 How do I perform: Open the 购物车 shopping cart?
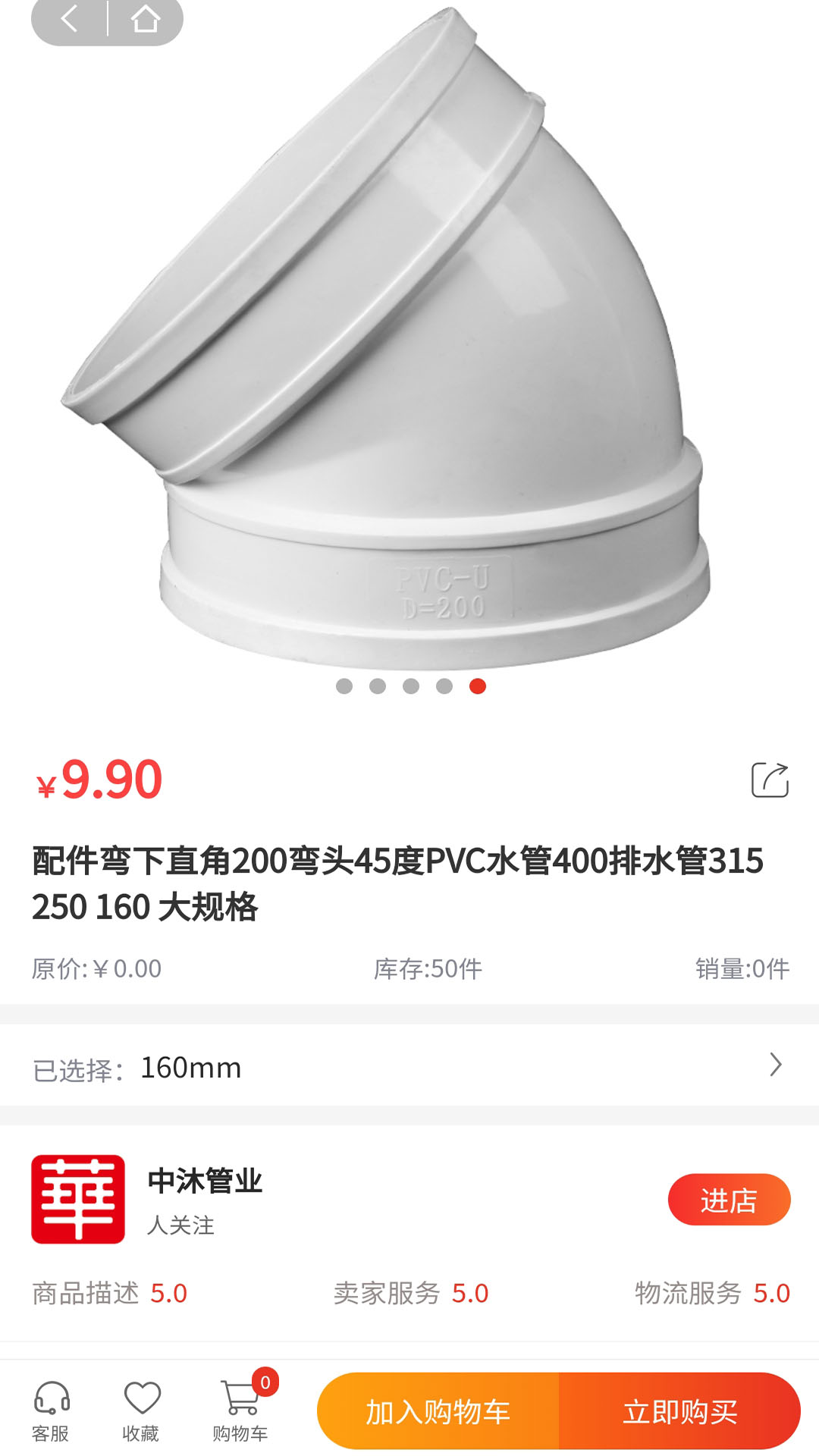[x=240, y=1410]
